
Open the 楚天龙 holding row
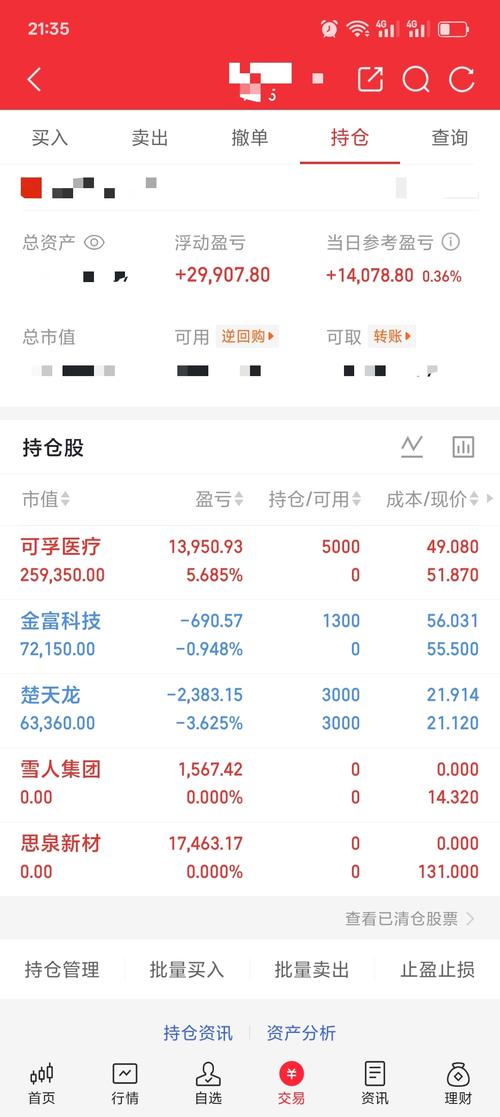250,710
